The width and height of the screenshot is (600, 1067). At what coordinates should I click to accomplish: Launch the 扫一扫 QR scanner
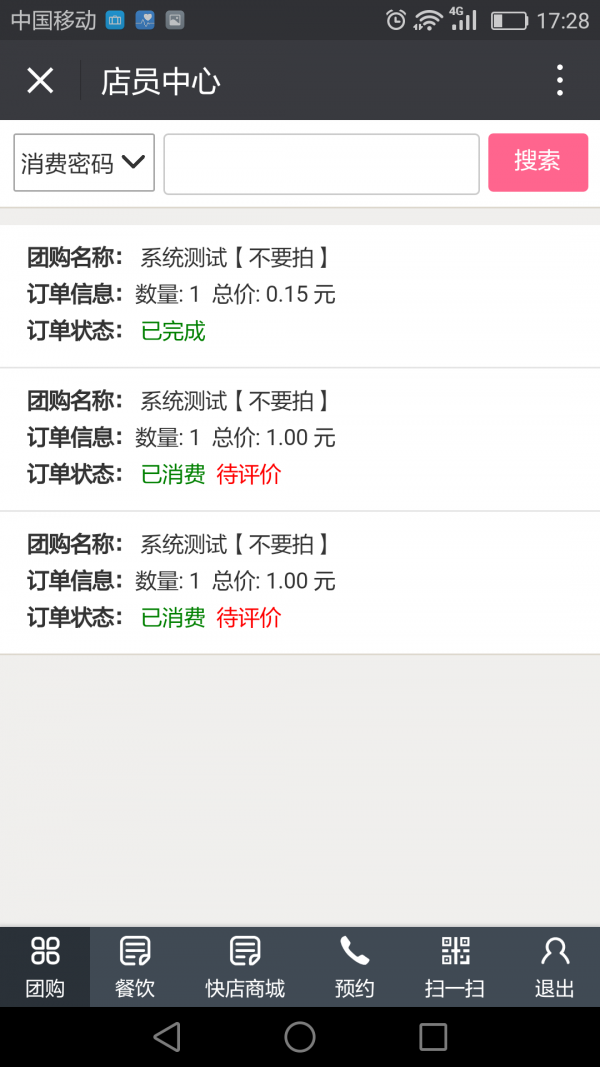[x=455, y=967]
